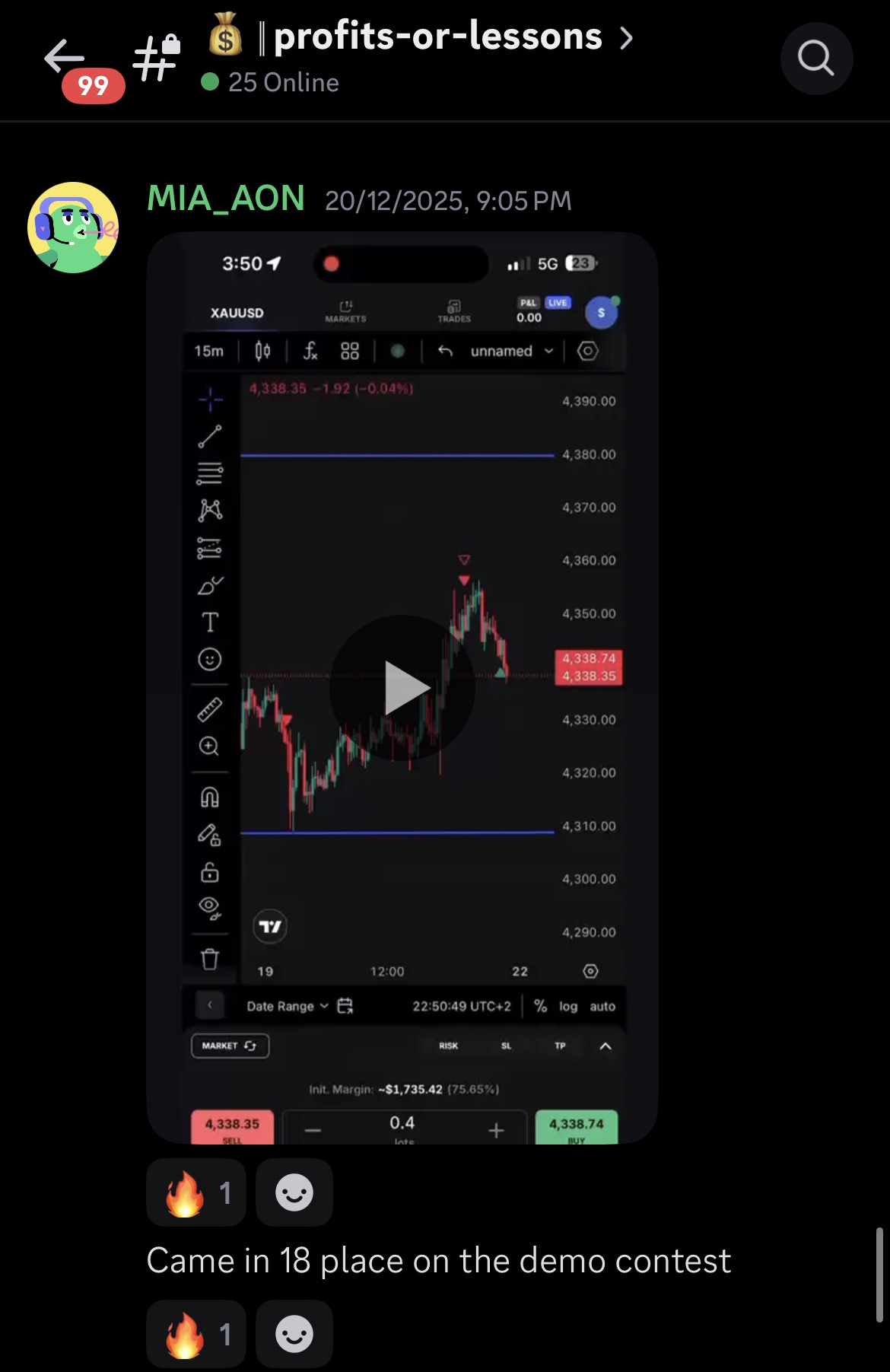890x1372 pixels.
Task: Pick a new reaction under the demo contest message
Action: point(294,1334)
